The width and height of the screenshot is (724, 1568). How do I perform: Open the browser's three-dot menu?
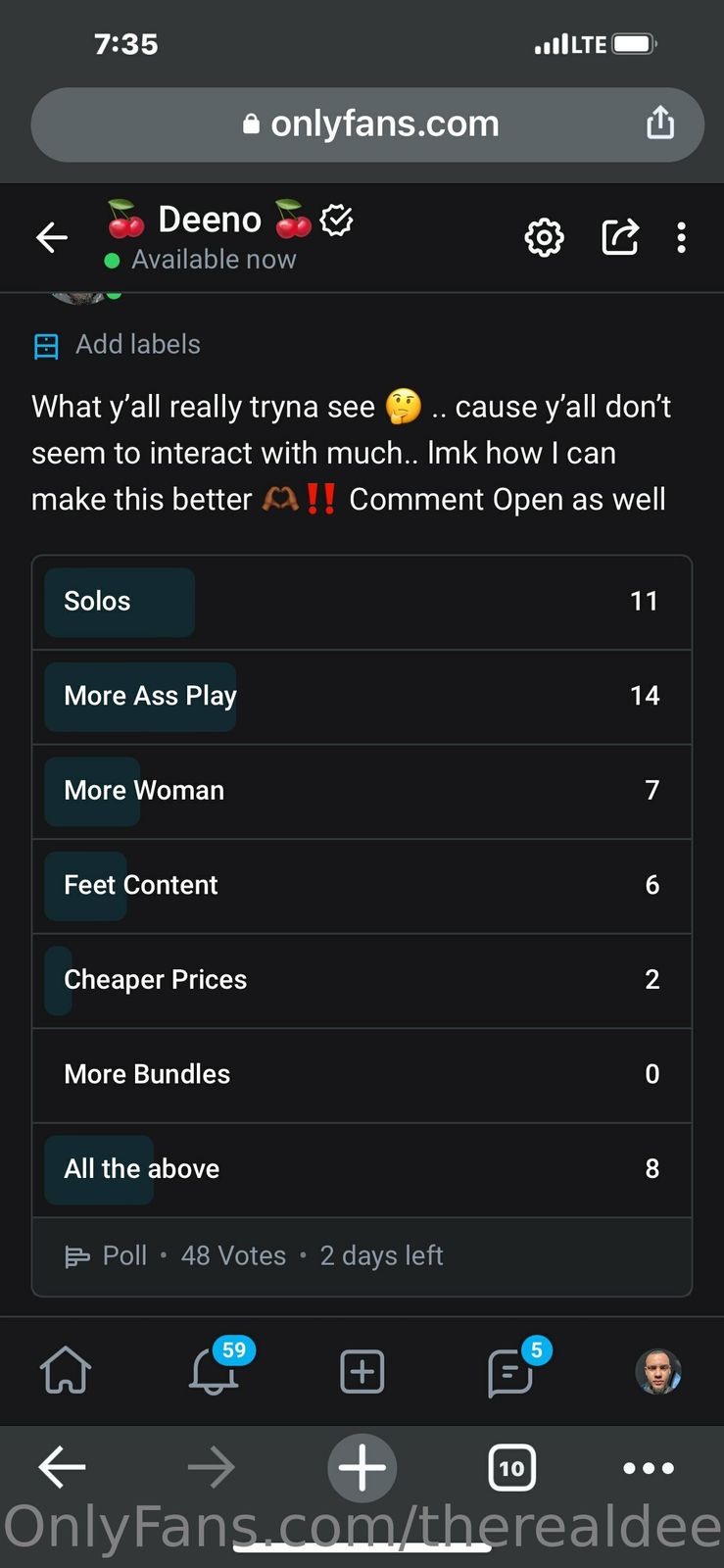pyautogui.click(x=649, y=1468)
